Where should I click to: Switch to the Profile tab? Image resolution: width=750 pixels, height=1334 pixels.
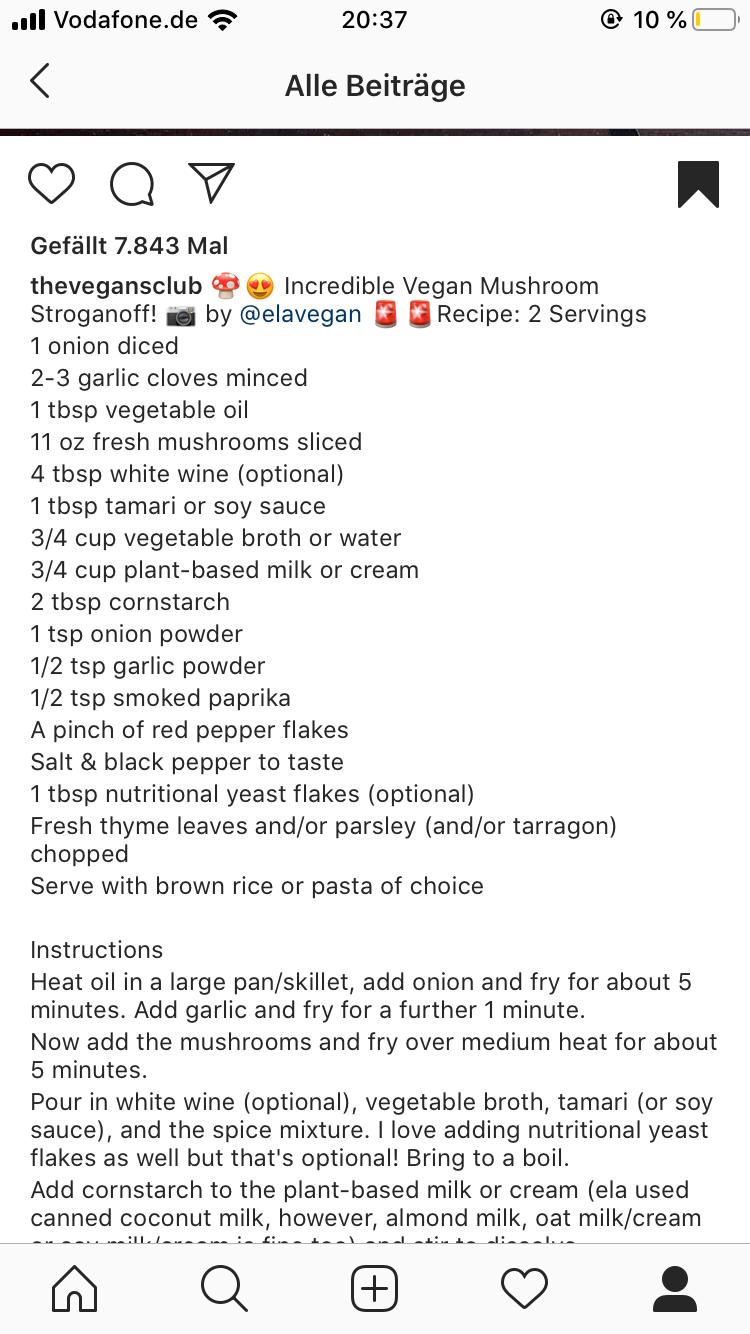pos(674,1288)
